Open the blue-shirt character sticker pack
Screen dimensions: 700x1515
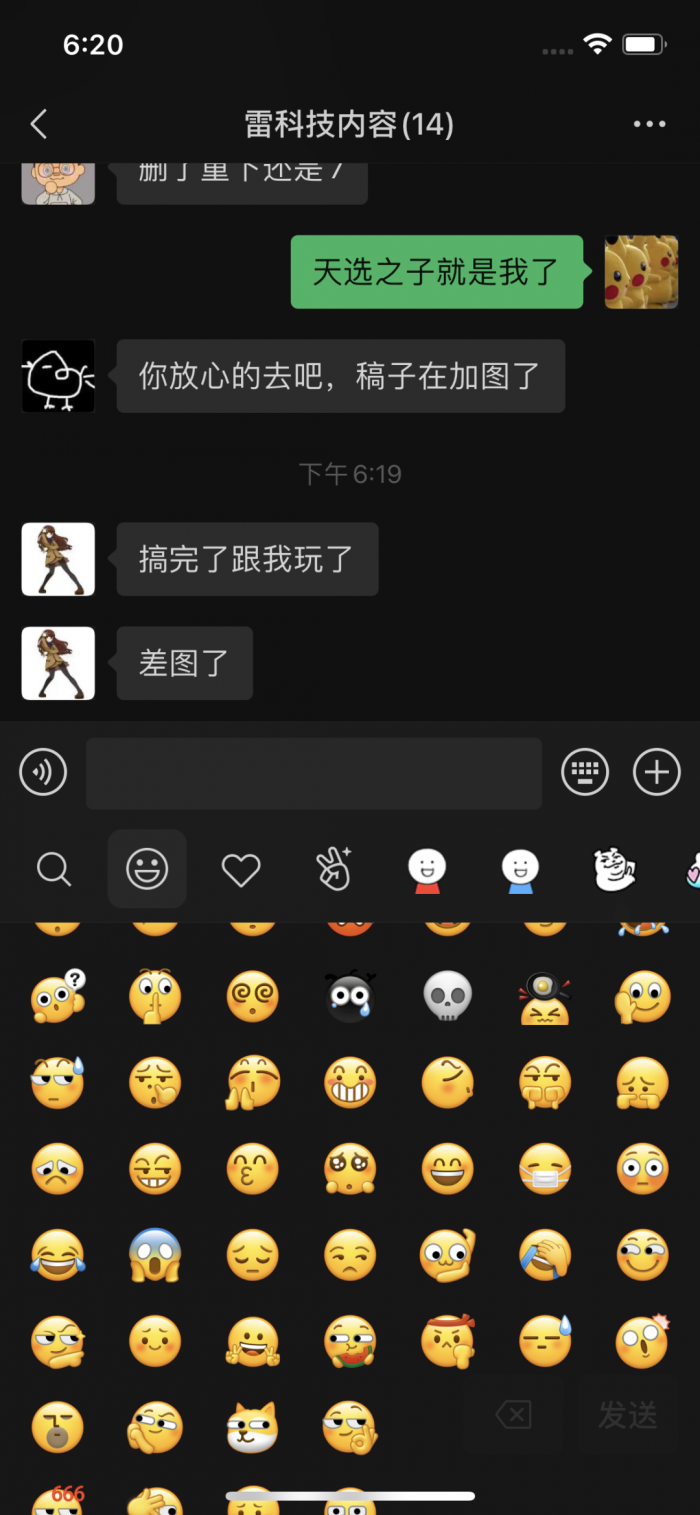520,869
